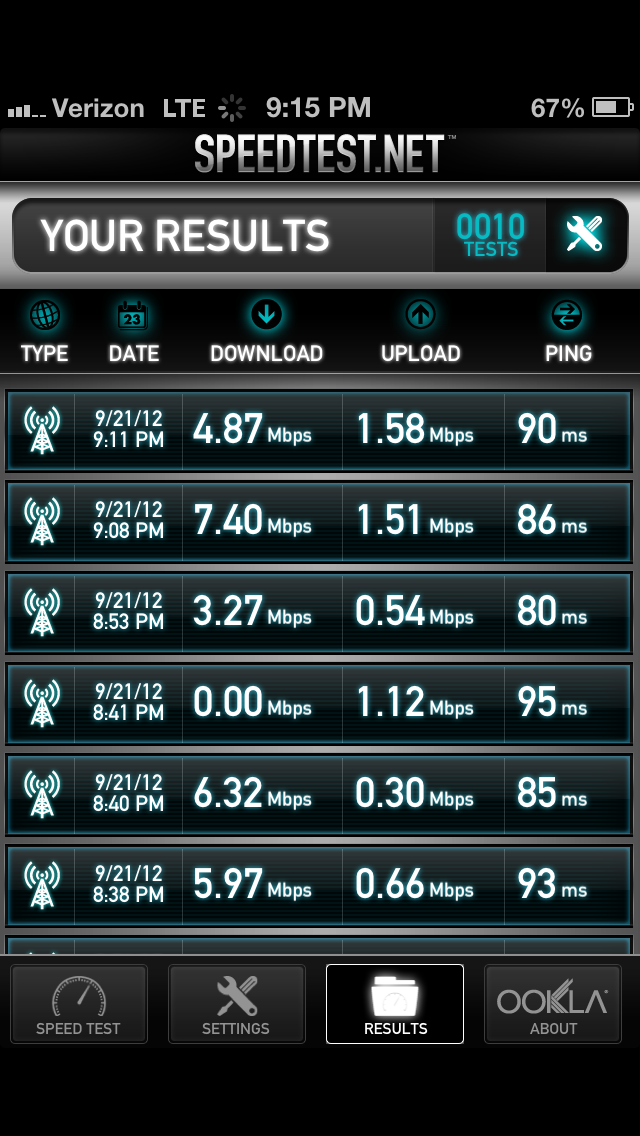Open the results tools wrench button
This screenshot has width=640, height=1136.
point(584,235)
